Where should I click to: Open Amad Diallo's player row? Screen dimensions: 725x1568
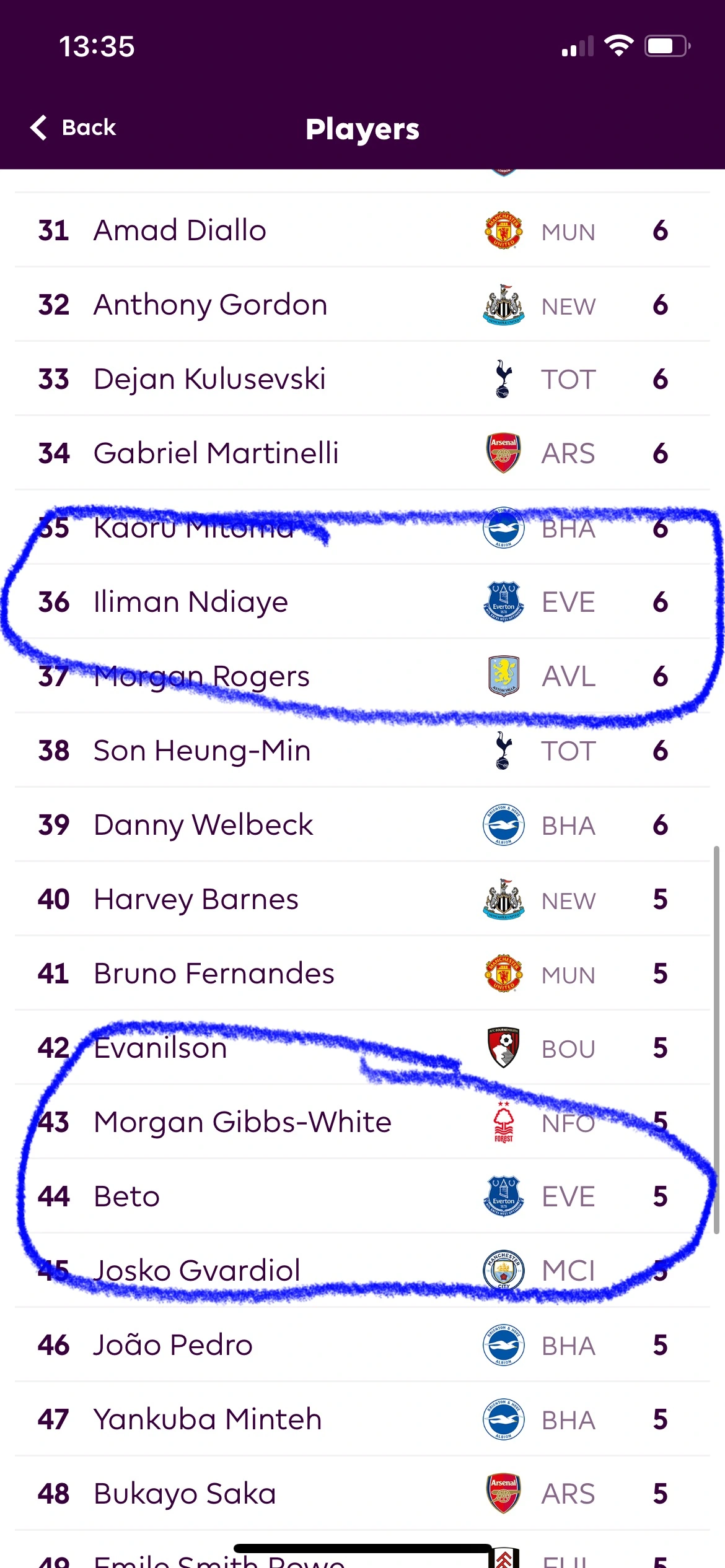point(180,230)
